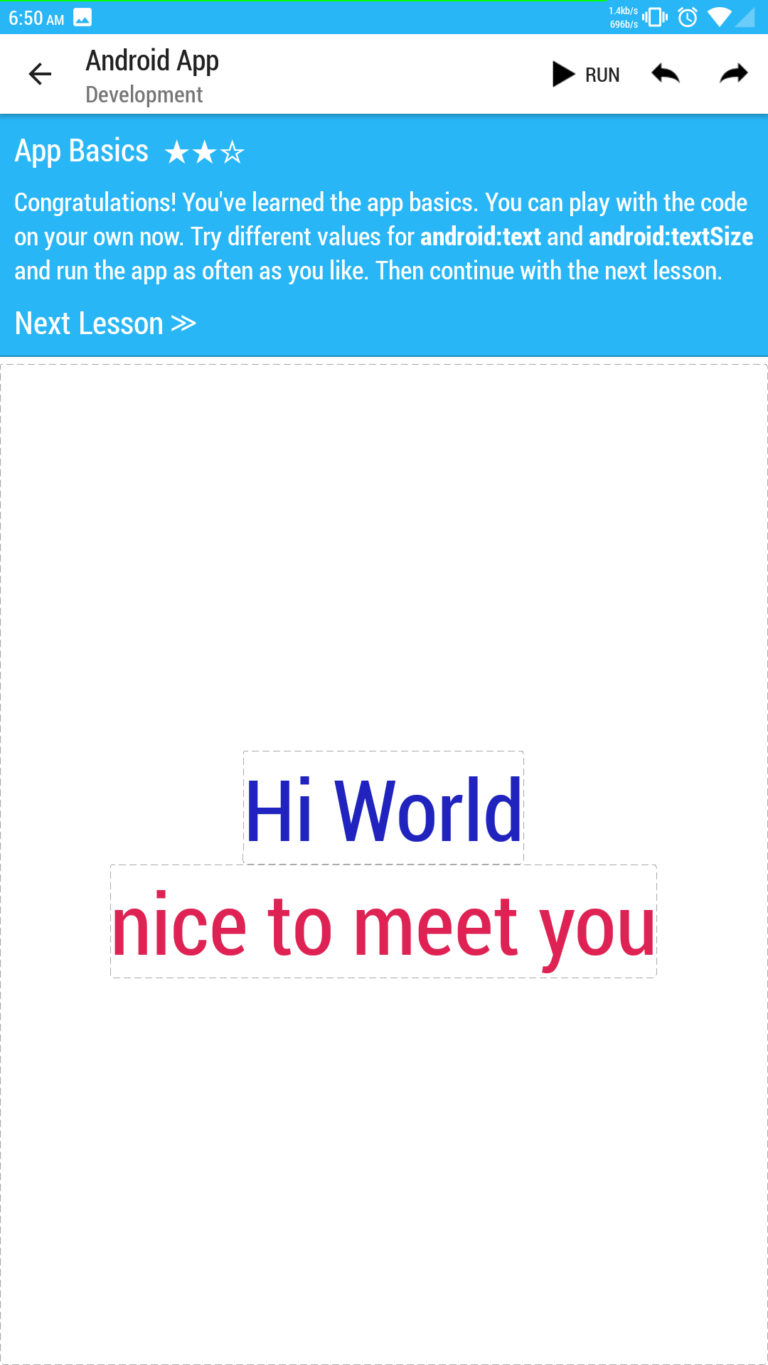Select the Hi World text view
The height and width of the screenshot is (1365, 768).
(383, 808)
